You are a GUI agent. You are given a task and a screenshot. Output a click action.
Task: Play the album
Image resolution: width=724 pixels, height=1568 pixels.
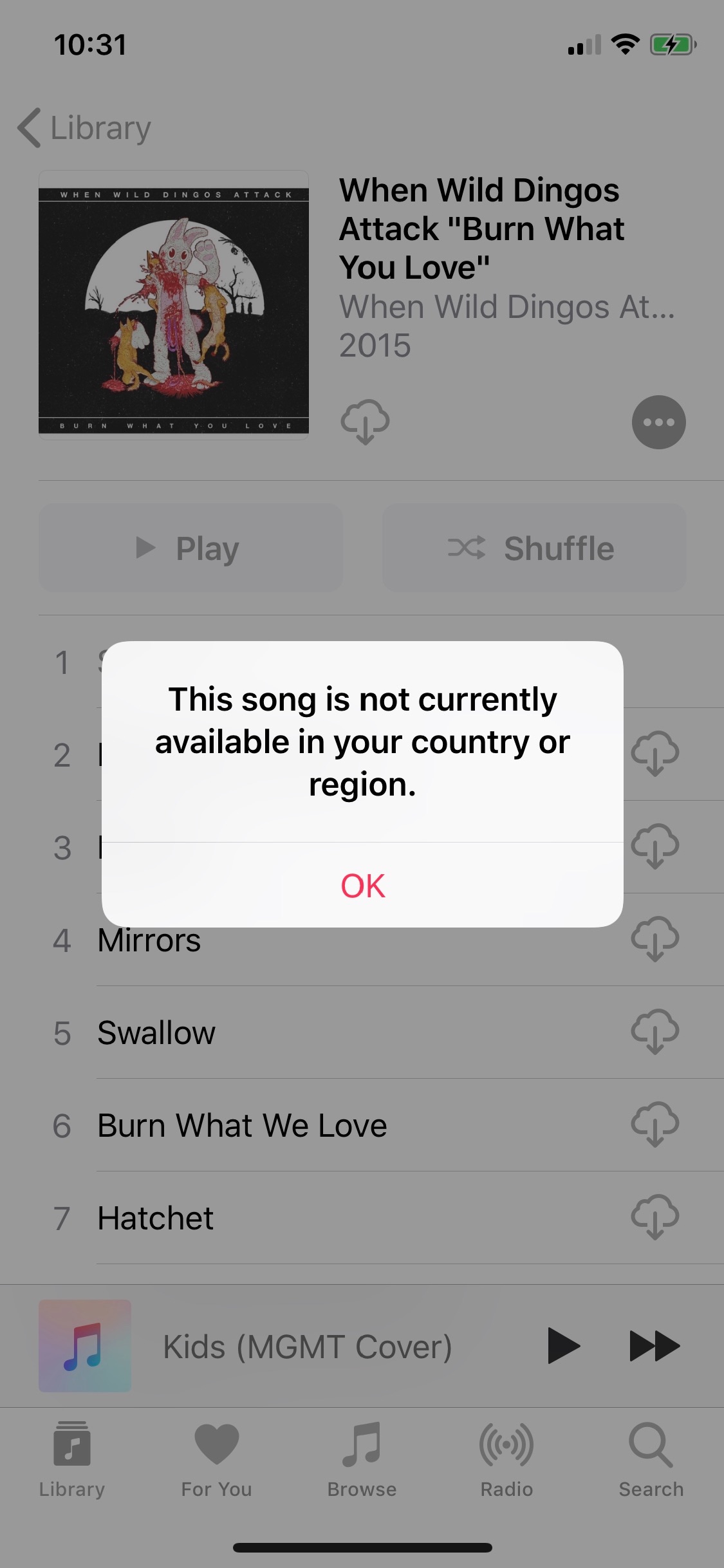tap(190, 548)
